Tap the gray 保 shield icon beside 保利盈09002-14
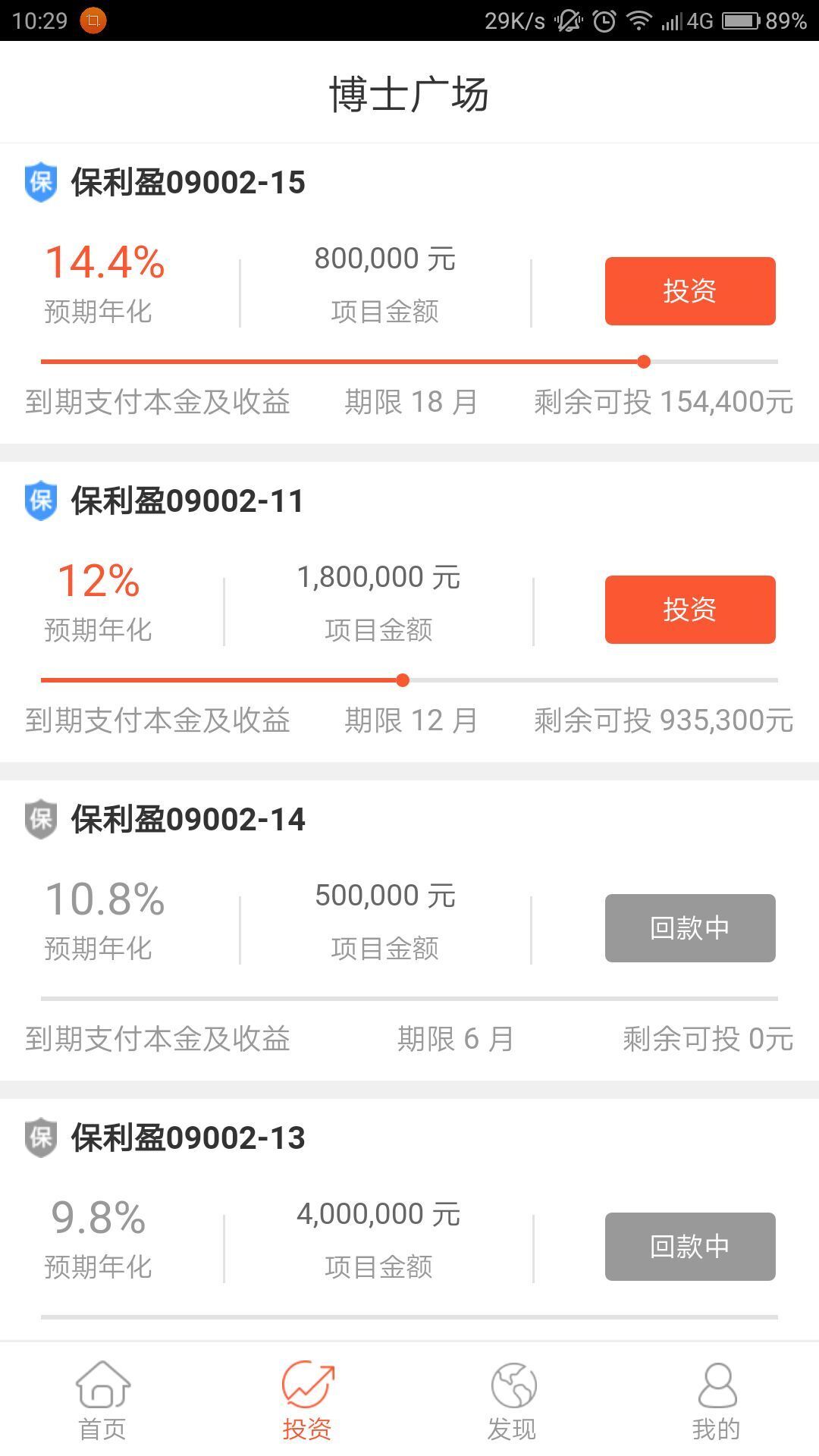This screenshot has width=819, height=1456. point(40,818)
